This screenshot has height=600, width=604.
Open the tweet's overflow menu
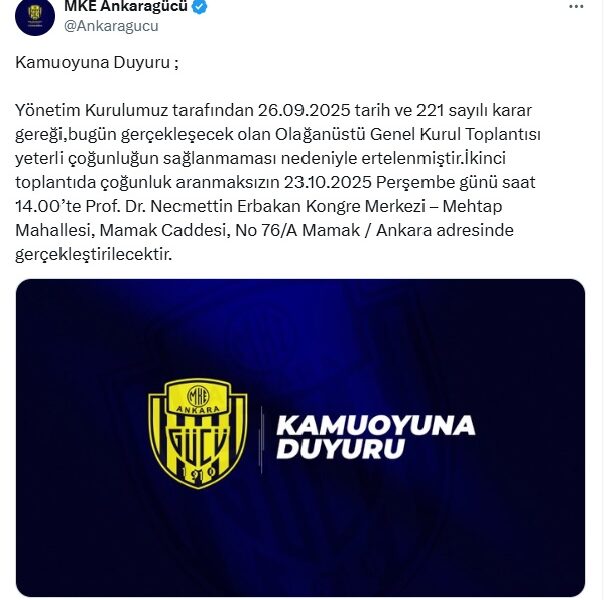577,6
